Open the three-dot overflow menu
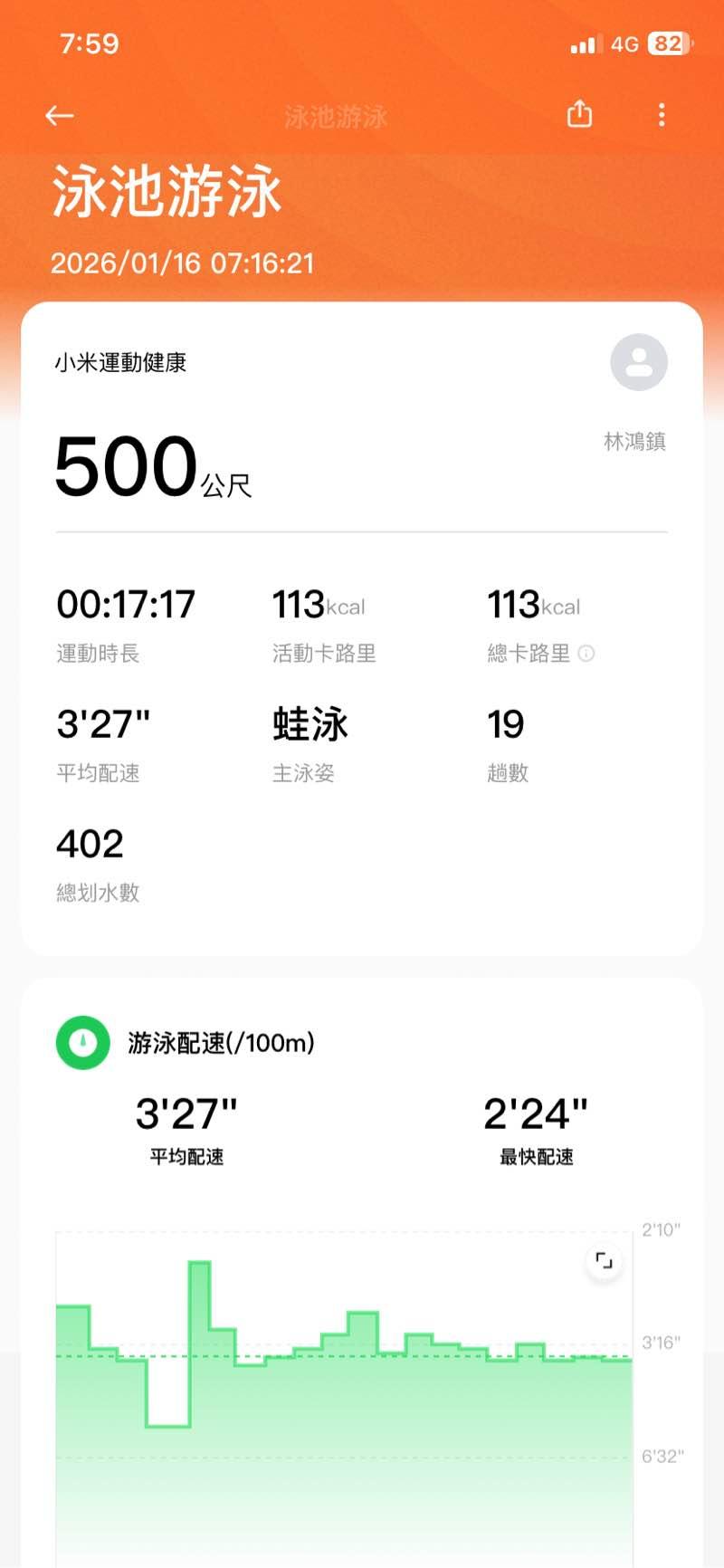This screenshot has height=1568, width=724. point(662,115)
